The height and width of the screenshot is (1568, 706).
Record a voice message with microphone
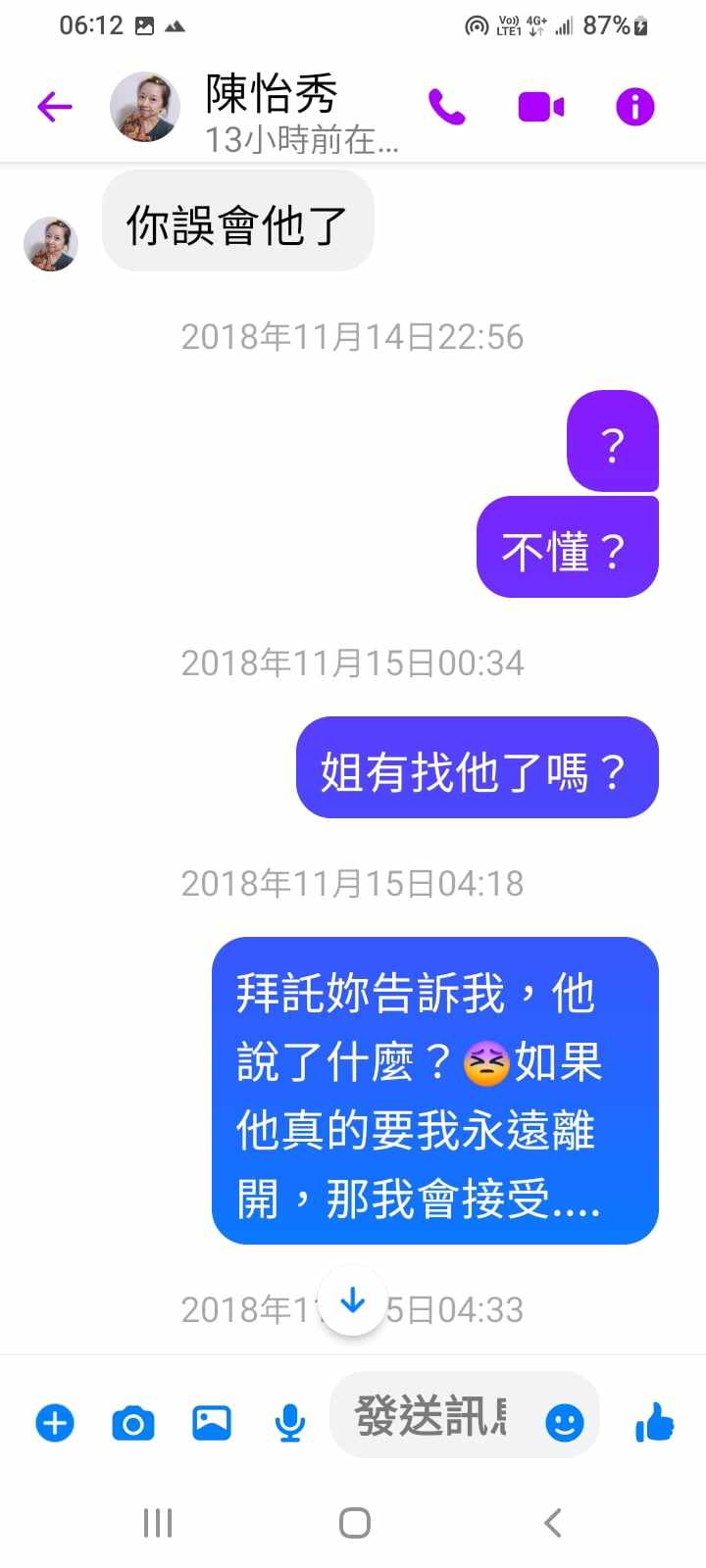tap(289, 1422)
